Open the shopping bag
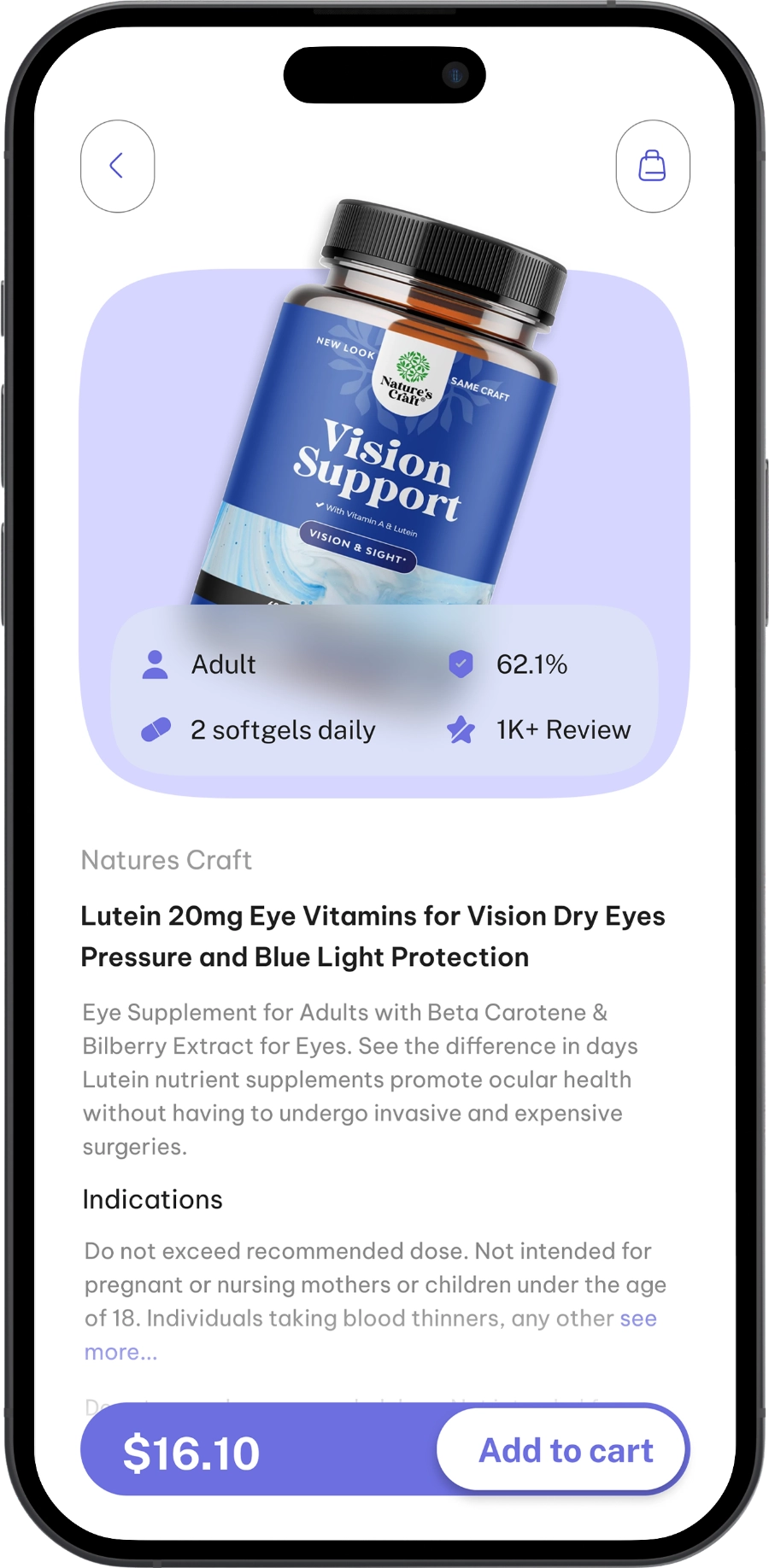The width and height of the screenshot is (769, 1568). click(652, 166)
